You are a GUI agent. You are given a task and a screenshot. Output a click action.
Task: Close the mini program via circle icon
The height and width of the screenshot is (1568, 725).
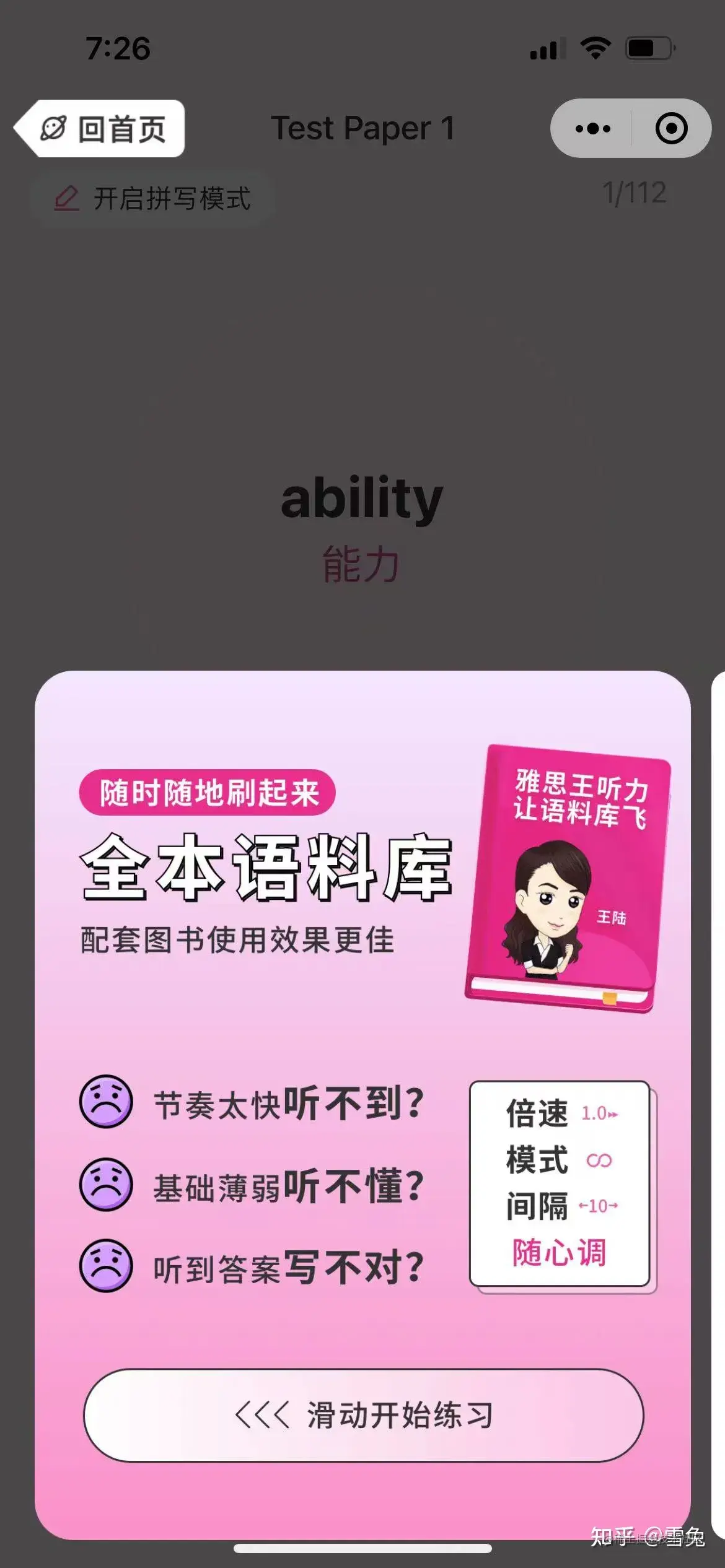[x=671, y=129]
